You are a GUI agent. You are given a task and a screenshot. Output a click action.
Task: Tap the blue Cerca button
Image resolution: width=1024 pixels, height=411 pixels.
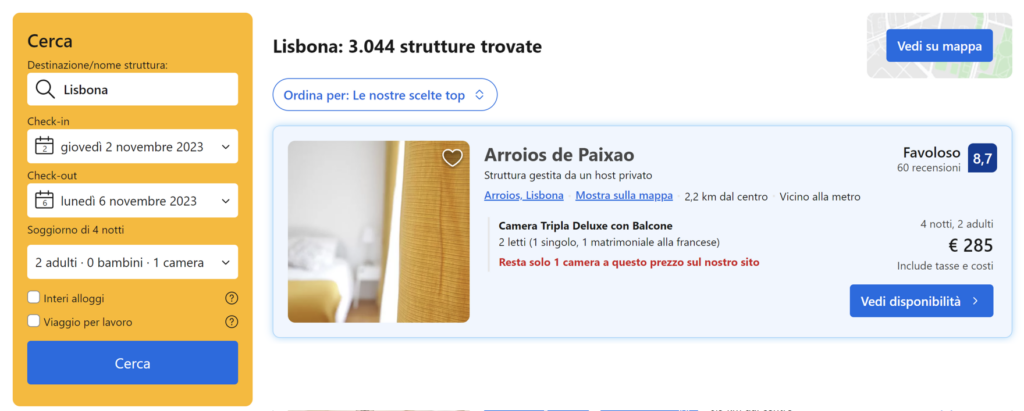click(x=133, y=363)
